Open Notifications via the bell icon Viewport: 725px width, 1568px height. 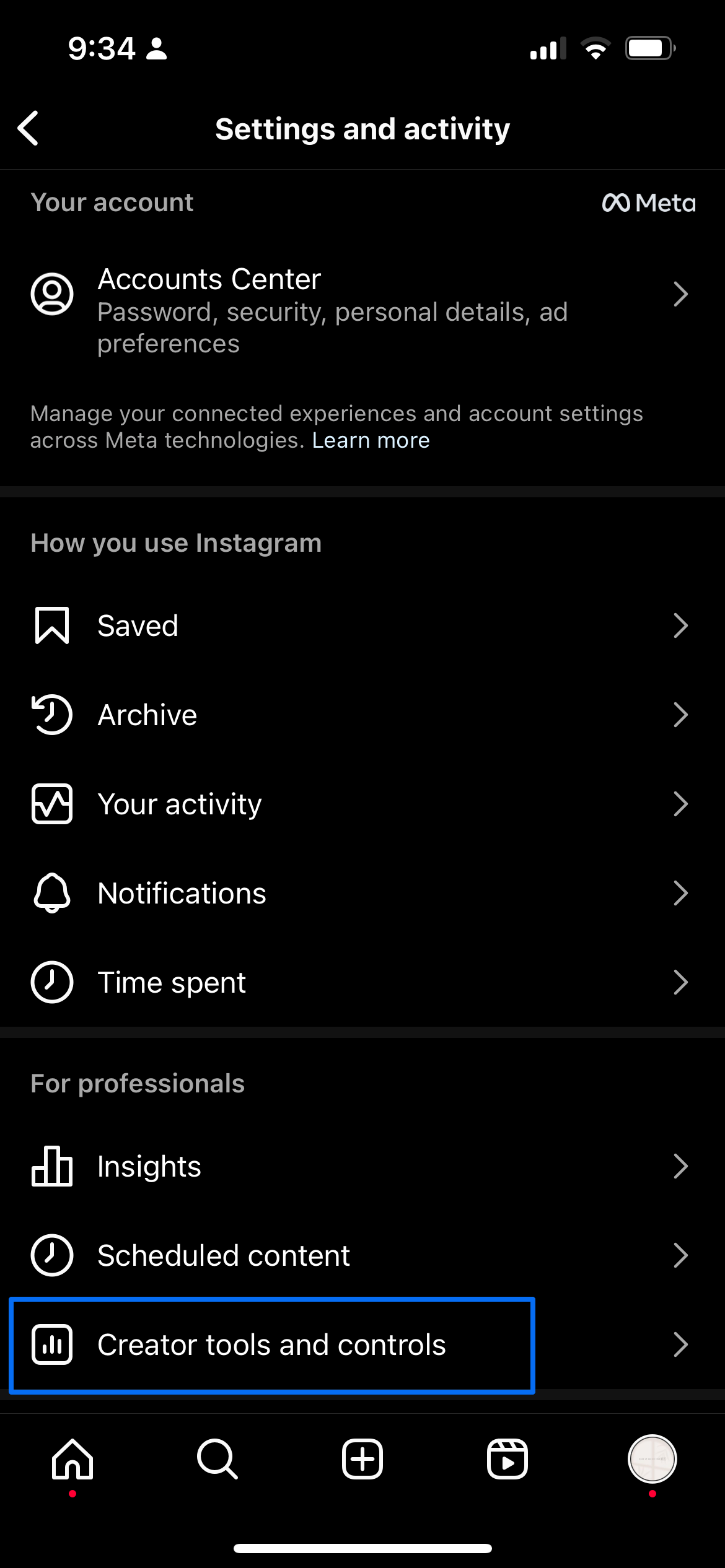click(52, 892)
